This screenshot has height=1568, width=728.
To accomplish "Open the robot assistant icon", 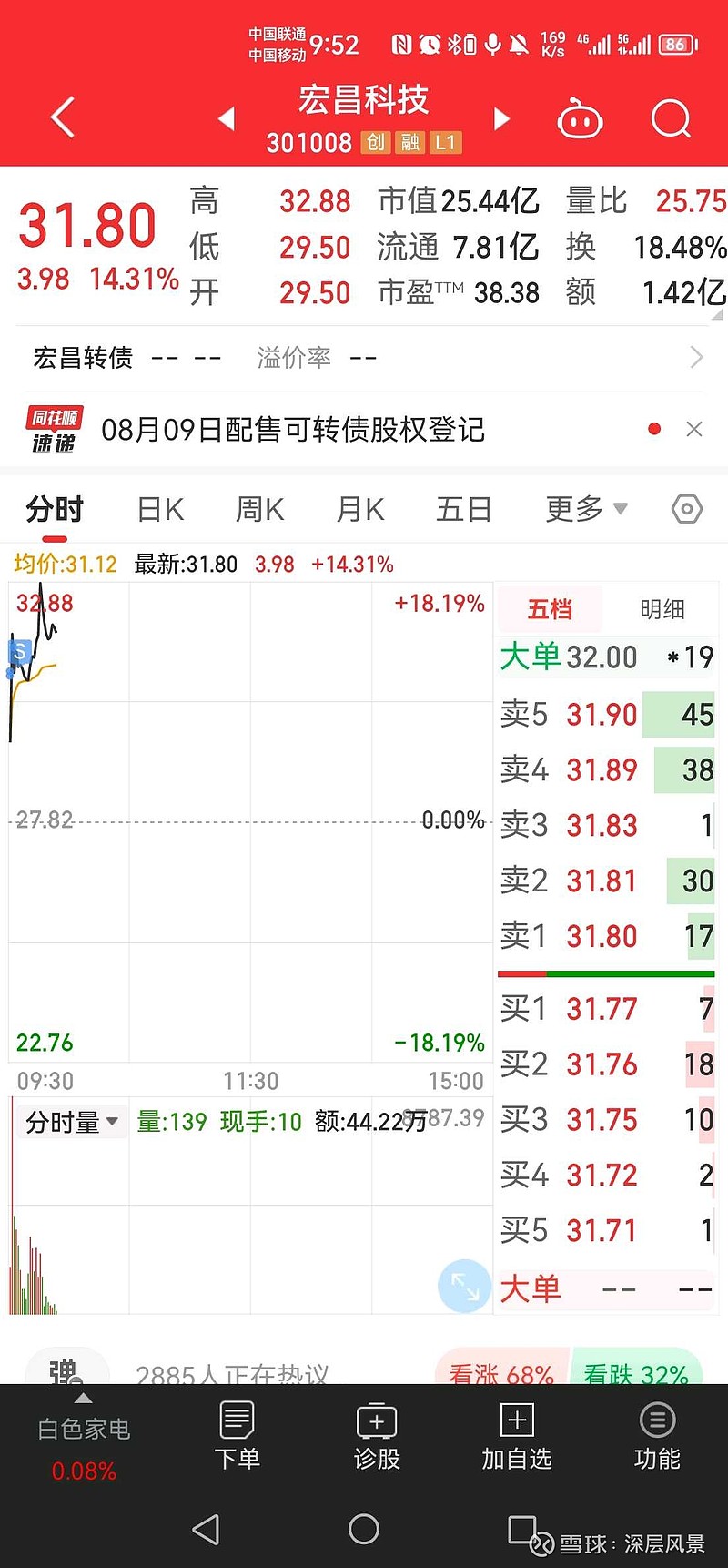I will tap(580, 118).
